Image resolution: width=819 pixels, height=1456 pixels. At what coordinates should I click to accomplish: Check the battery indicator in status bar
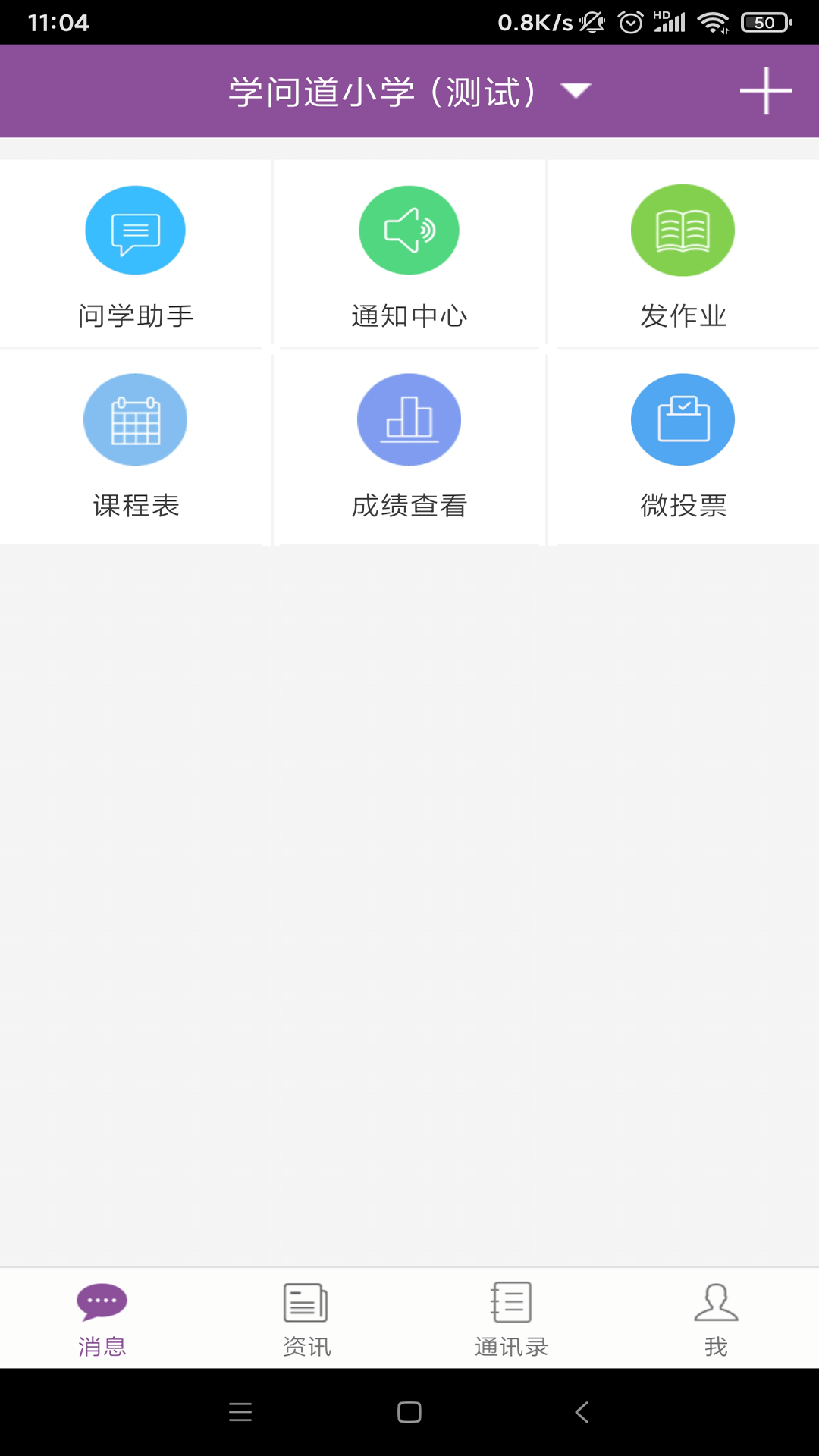pos(766,23)
